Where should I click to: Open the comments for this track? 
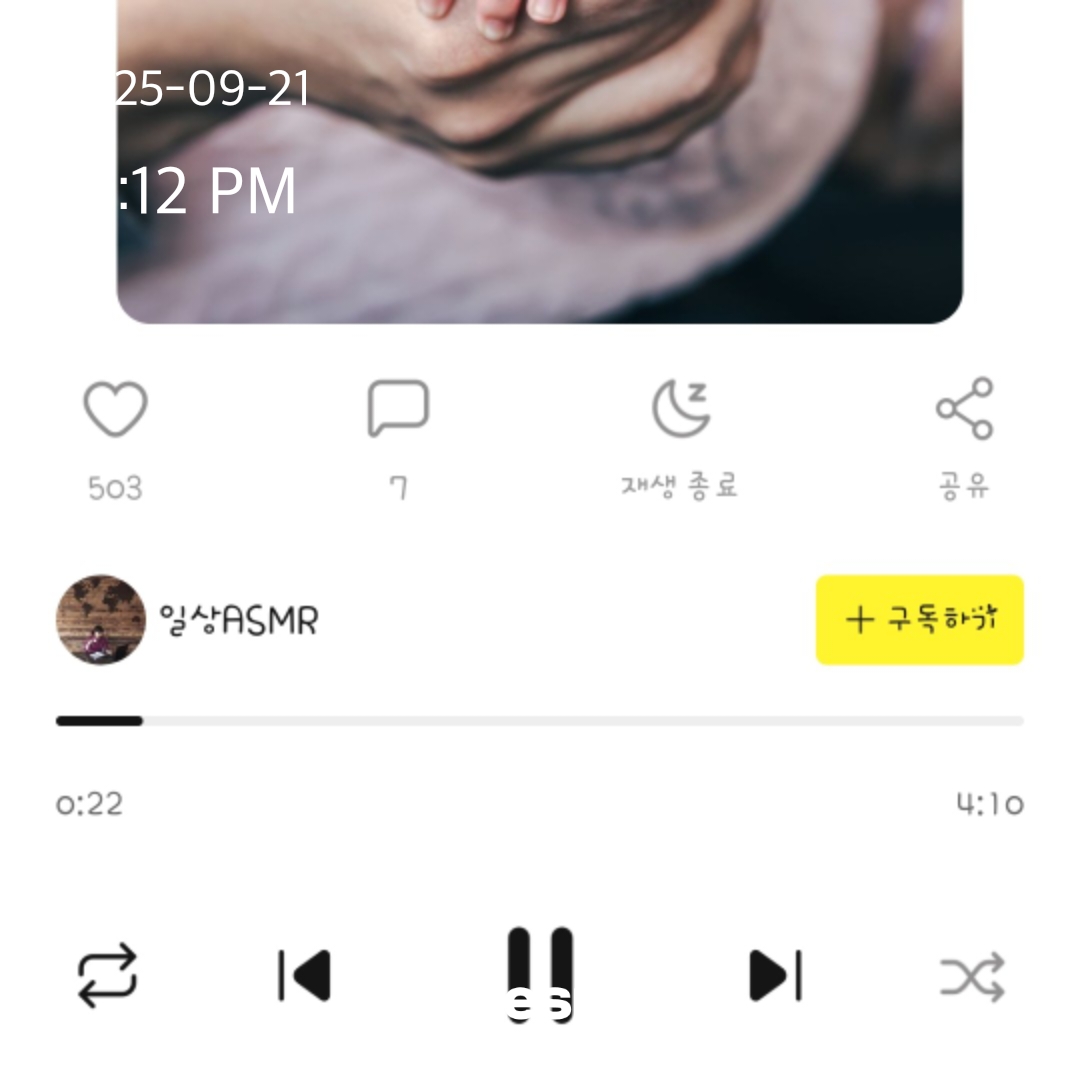point(398,409)
